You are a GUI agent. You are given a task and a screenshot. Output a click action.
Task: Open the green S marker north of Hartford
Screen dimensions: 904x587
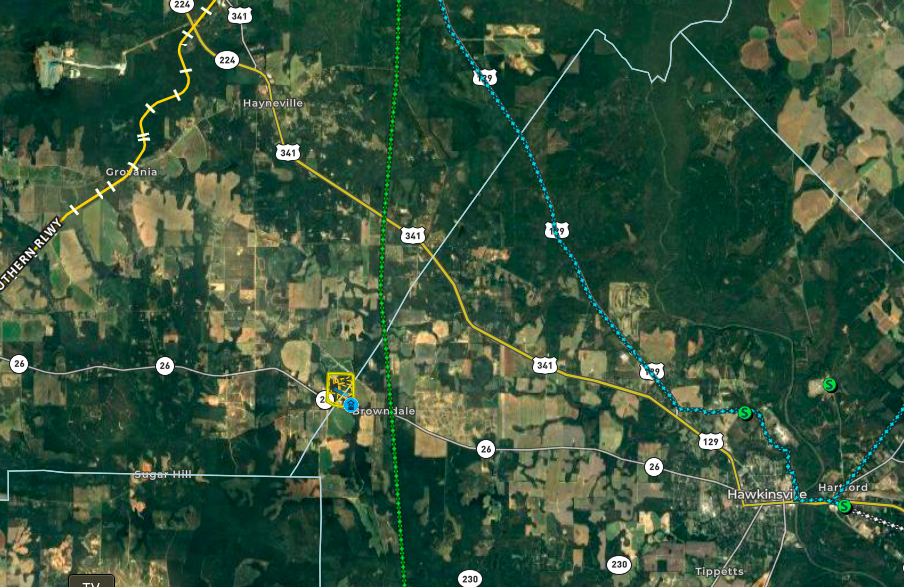(829, 385)
